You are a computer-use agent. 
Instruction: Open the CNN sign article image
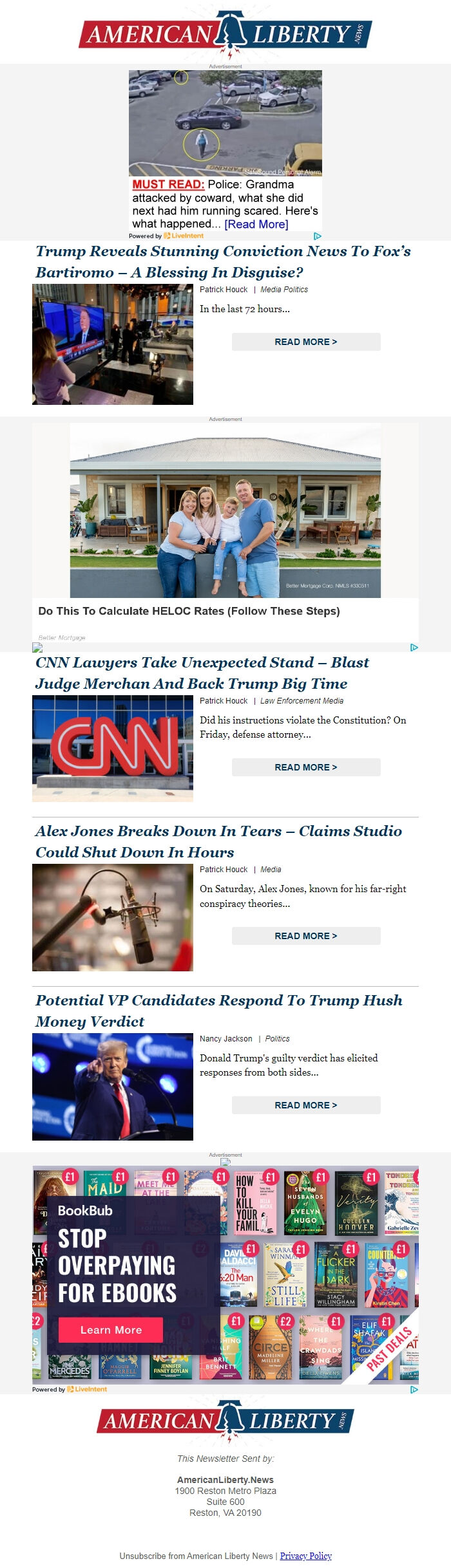pyautogui.click(x=113, y=749)
